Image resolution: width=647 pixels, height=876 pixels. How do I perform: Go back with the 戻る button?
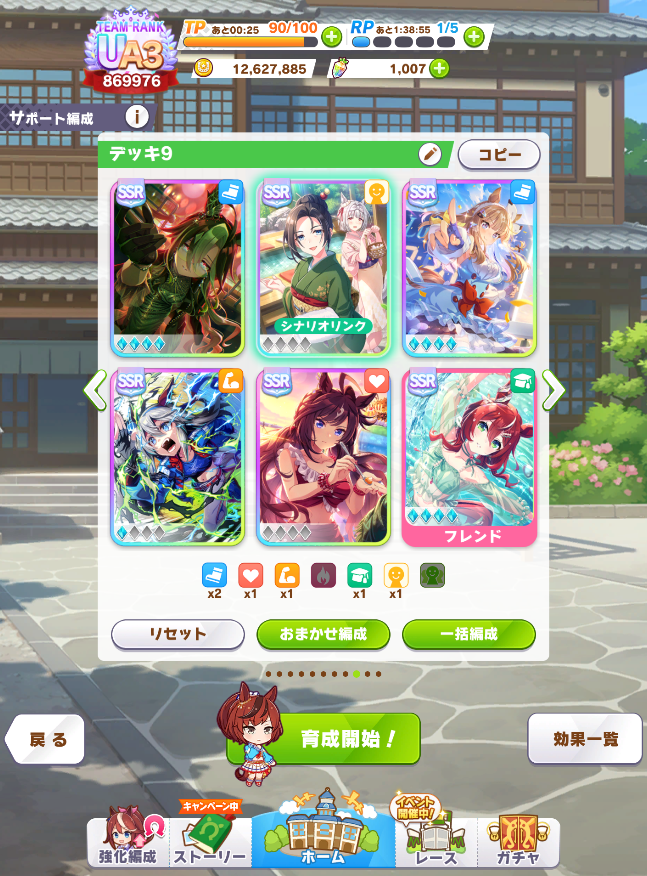point(46,740)
